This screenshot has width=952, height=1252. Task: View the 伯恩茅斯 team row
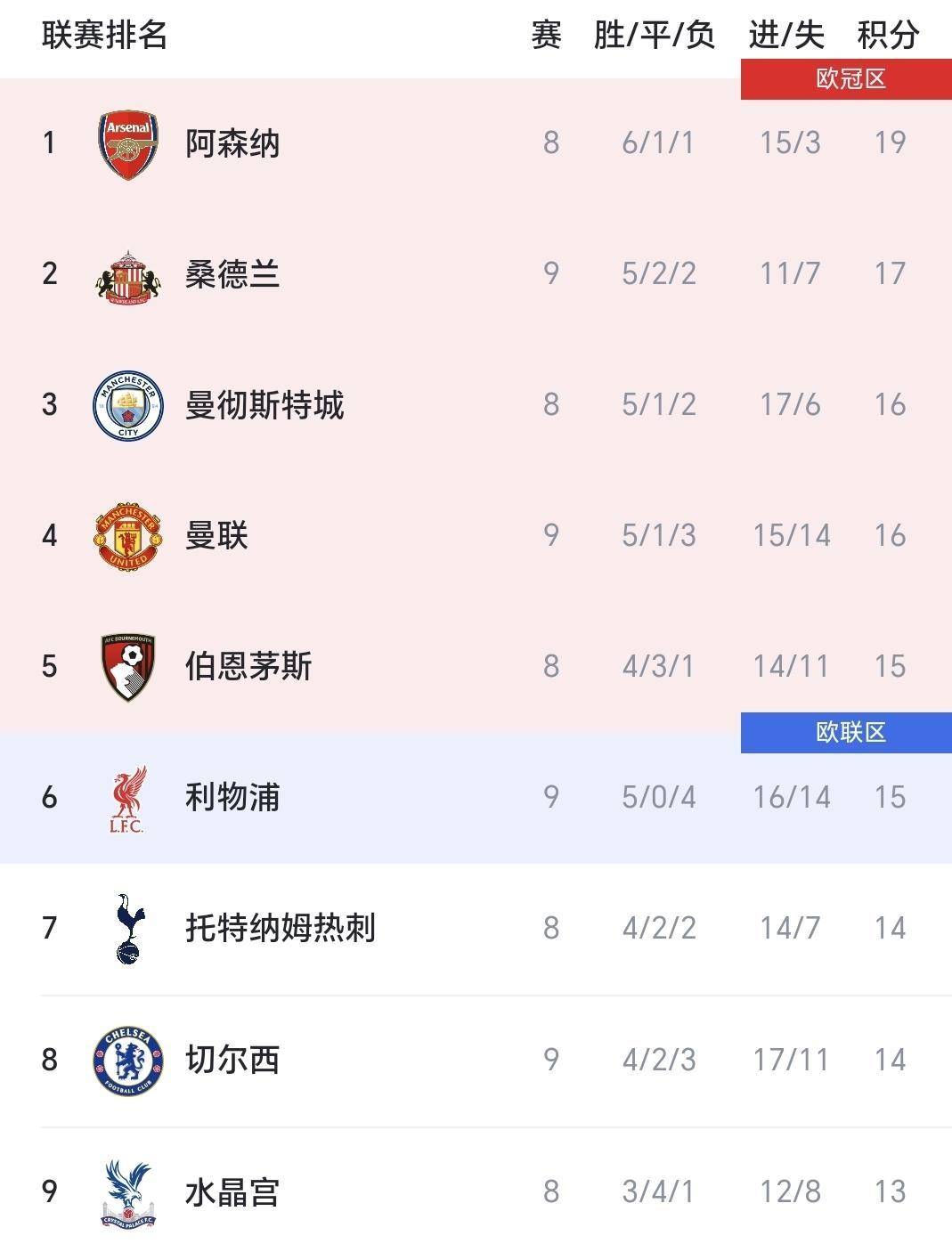248,666
